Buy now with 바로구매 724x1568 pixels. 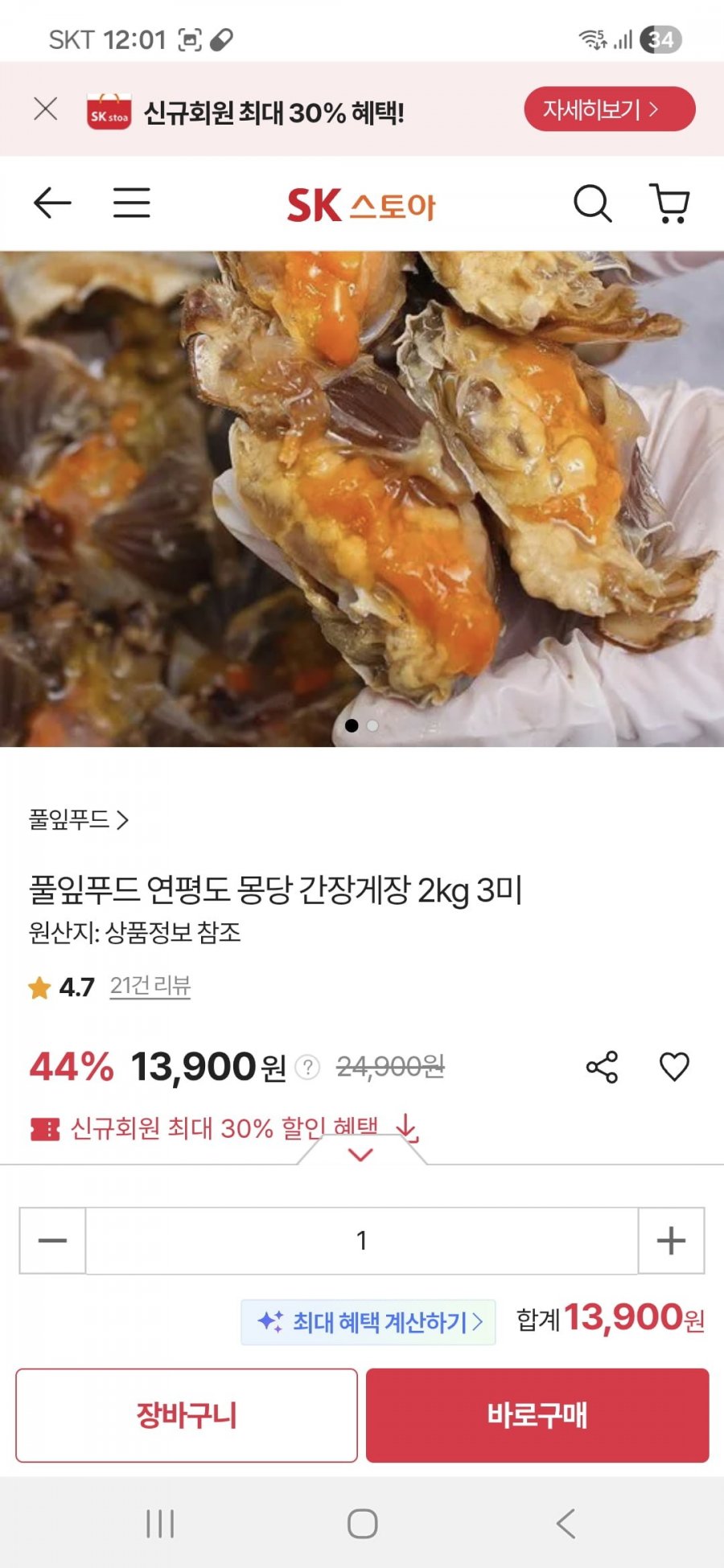537,1415
